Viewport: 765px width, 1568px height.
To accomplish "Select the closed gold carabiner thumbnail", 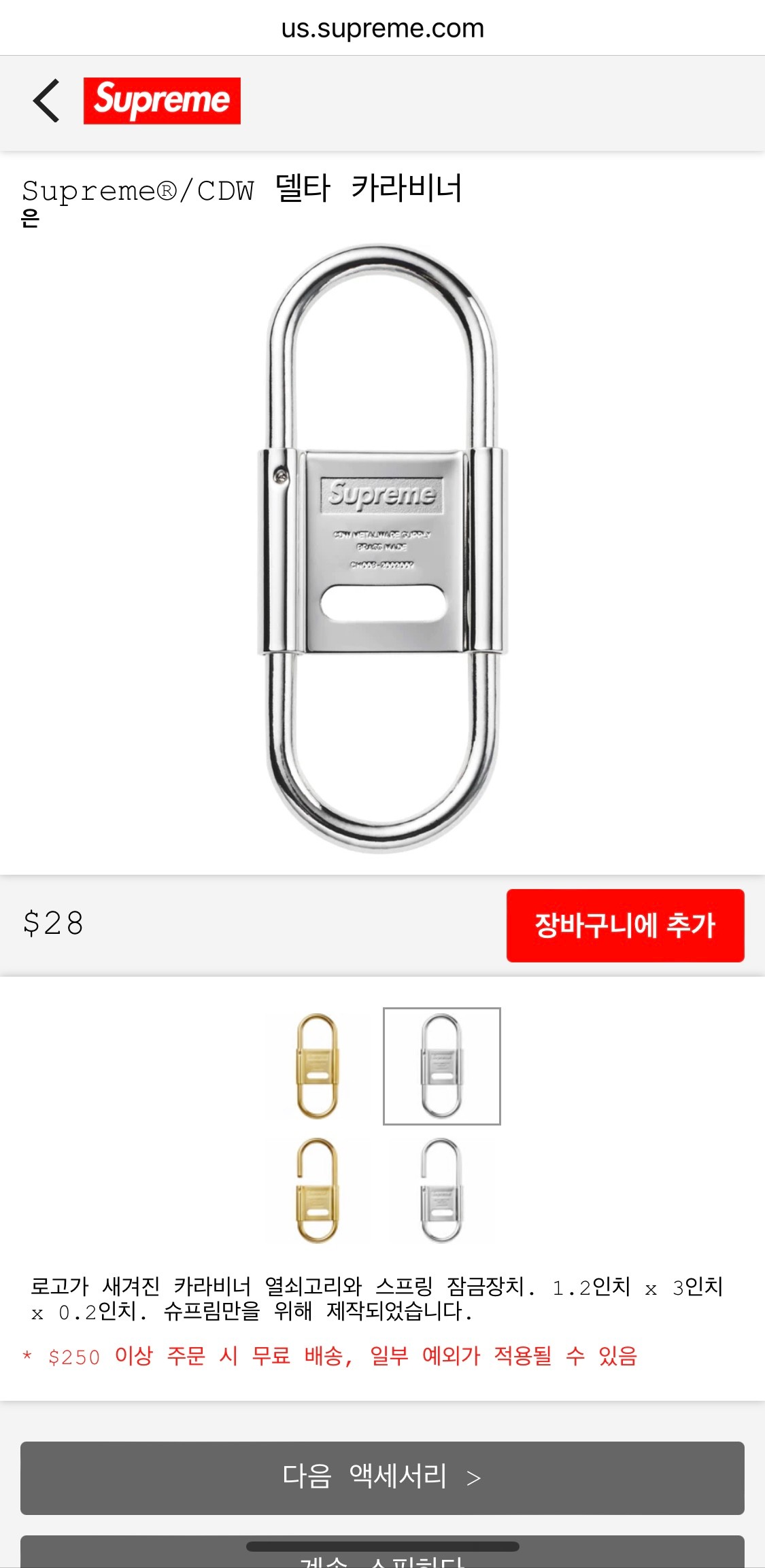I will (x=318, y=1066).
